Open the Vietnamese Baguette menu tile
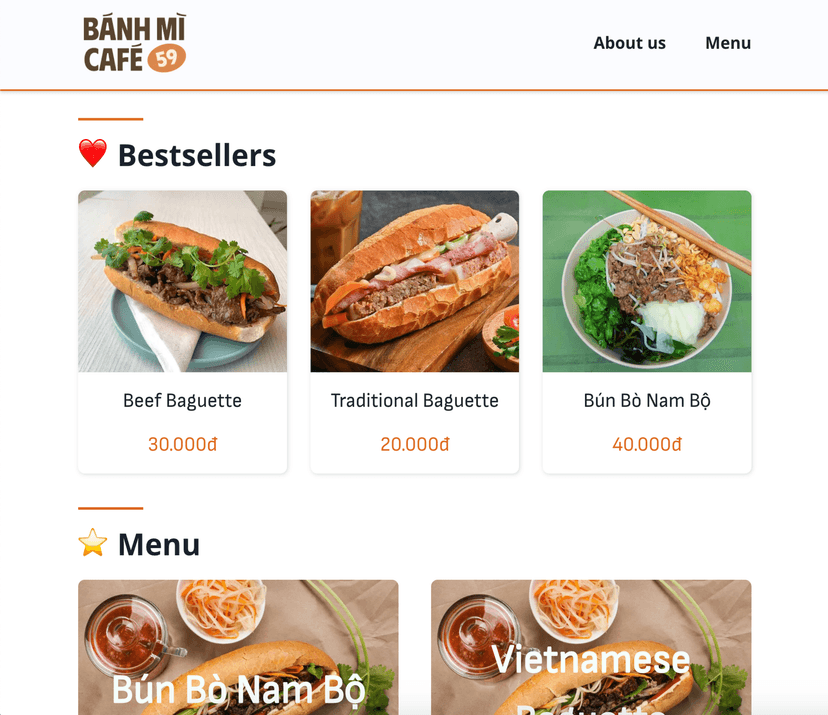828x715 pixels. point(590,647)
